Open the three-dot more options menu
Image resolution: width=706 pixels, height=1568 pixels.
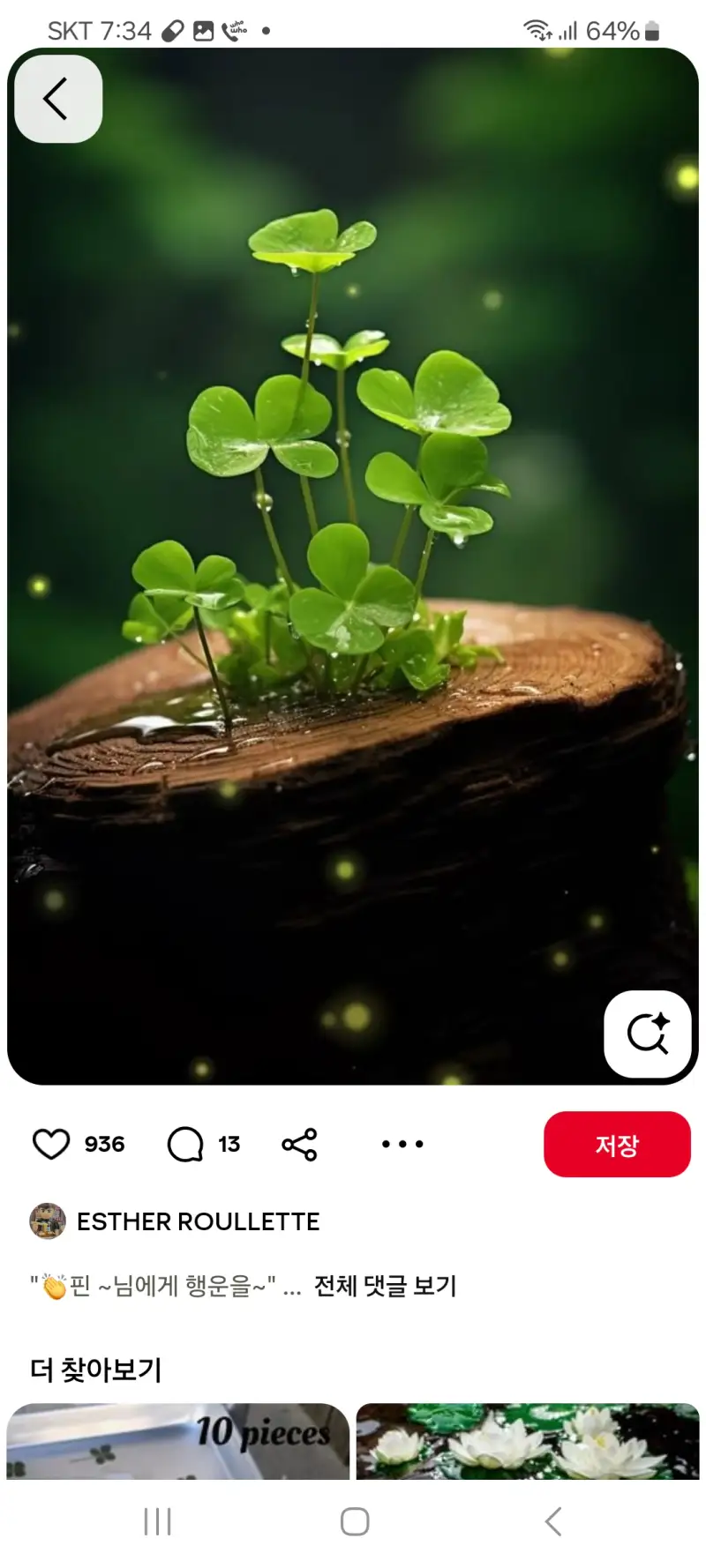pyautogui.click(x=402, y=1144)
